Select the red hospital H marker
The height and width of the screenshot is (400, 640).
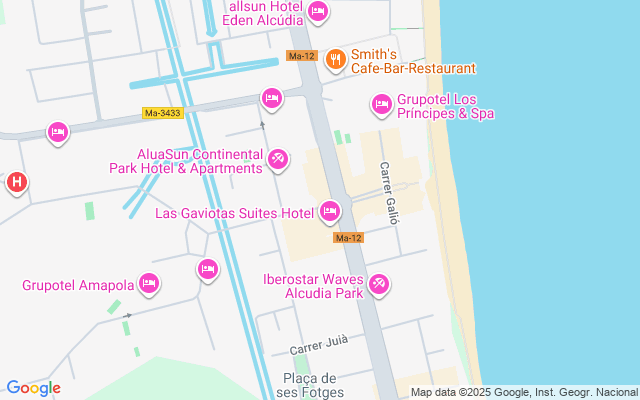(x=16, y=182)
